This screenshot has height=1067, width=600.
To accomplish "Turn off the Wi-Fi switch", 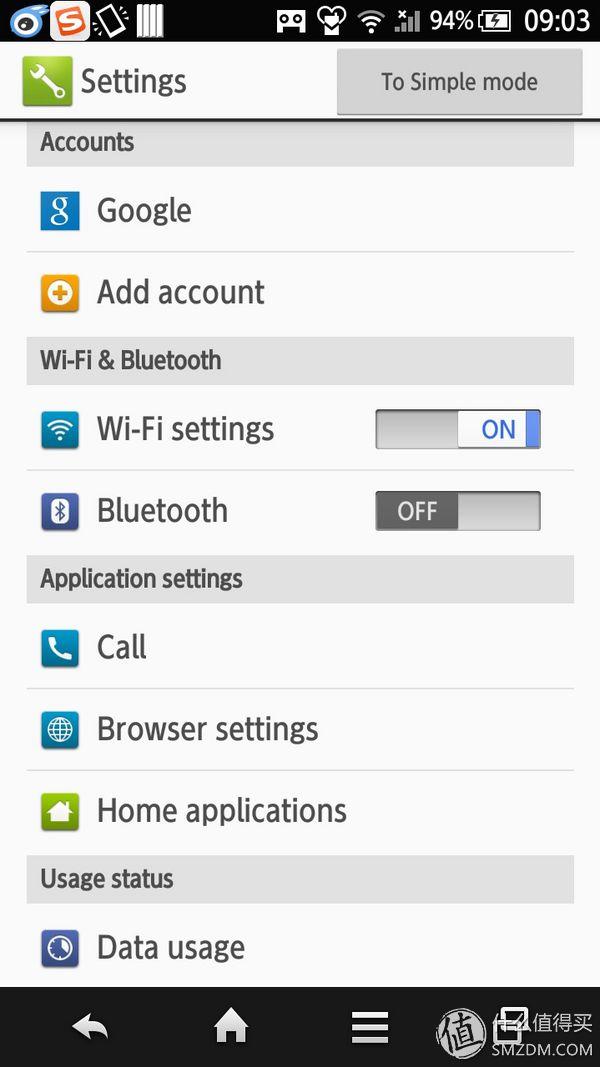I will tap(457, 429).
